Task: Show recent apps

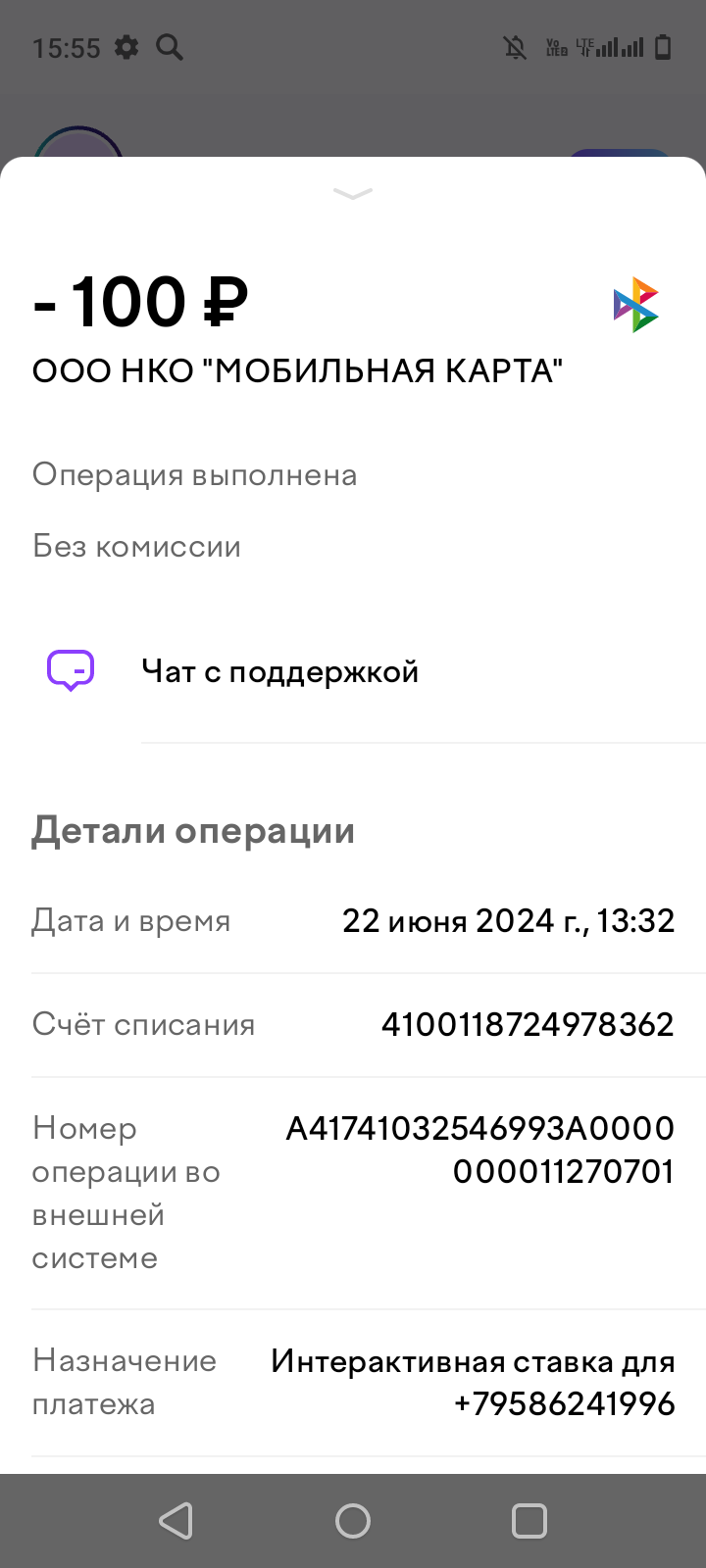Action: point(529,1521)
